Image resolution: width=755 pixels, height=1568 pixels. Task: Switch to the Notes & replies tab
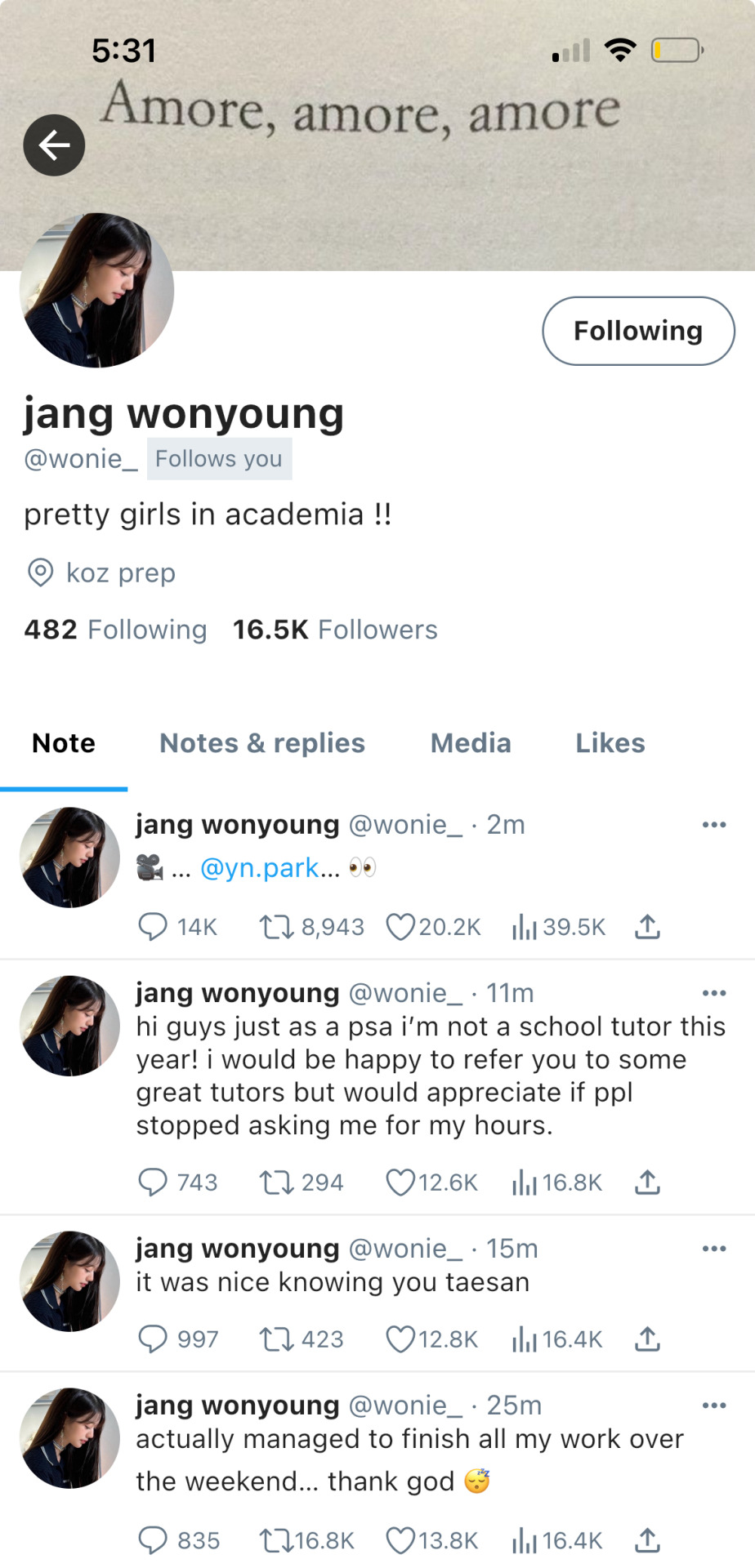coord(262,743)
